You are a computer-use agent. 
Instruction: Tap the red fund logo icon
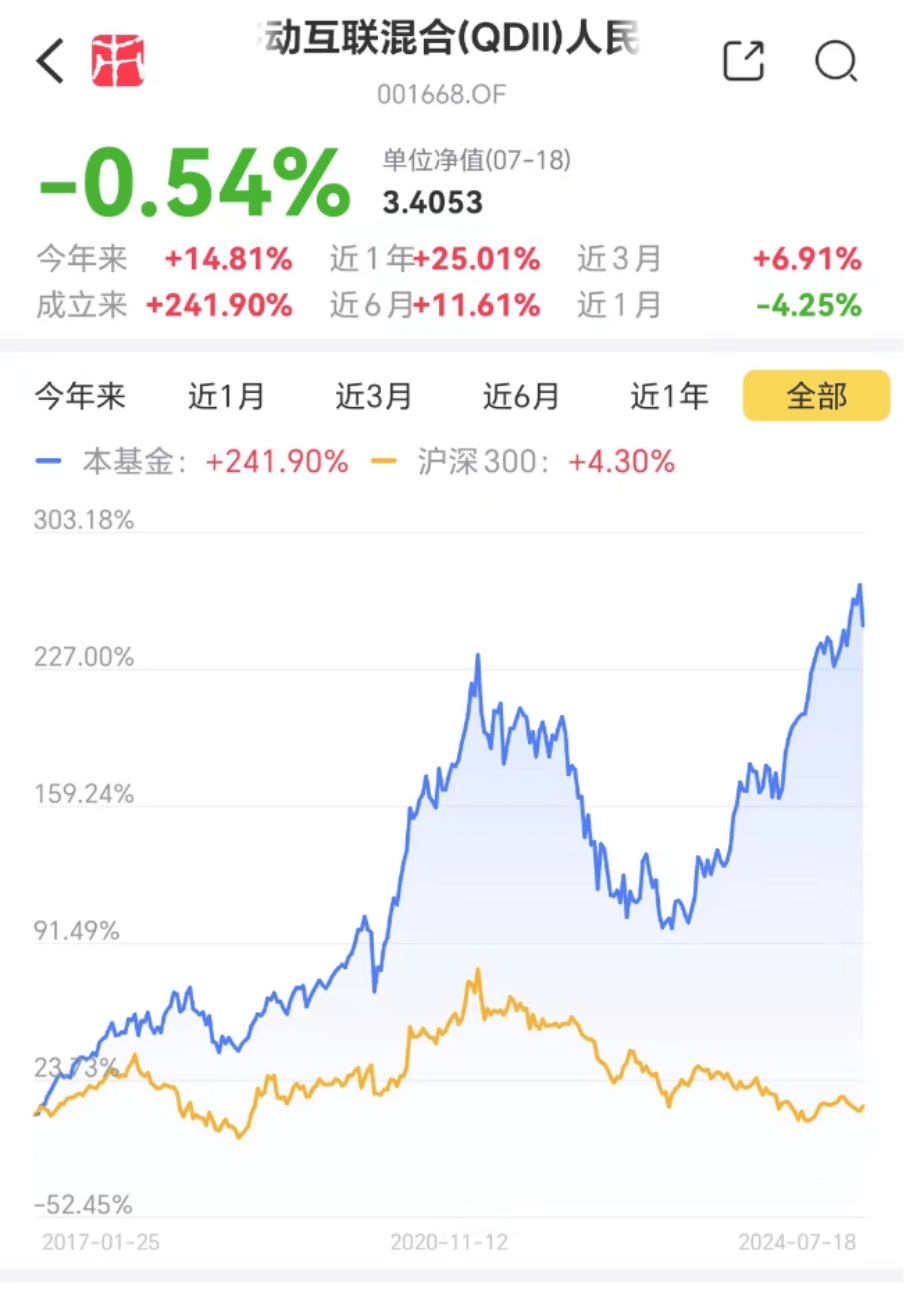[x=117, y=60]
